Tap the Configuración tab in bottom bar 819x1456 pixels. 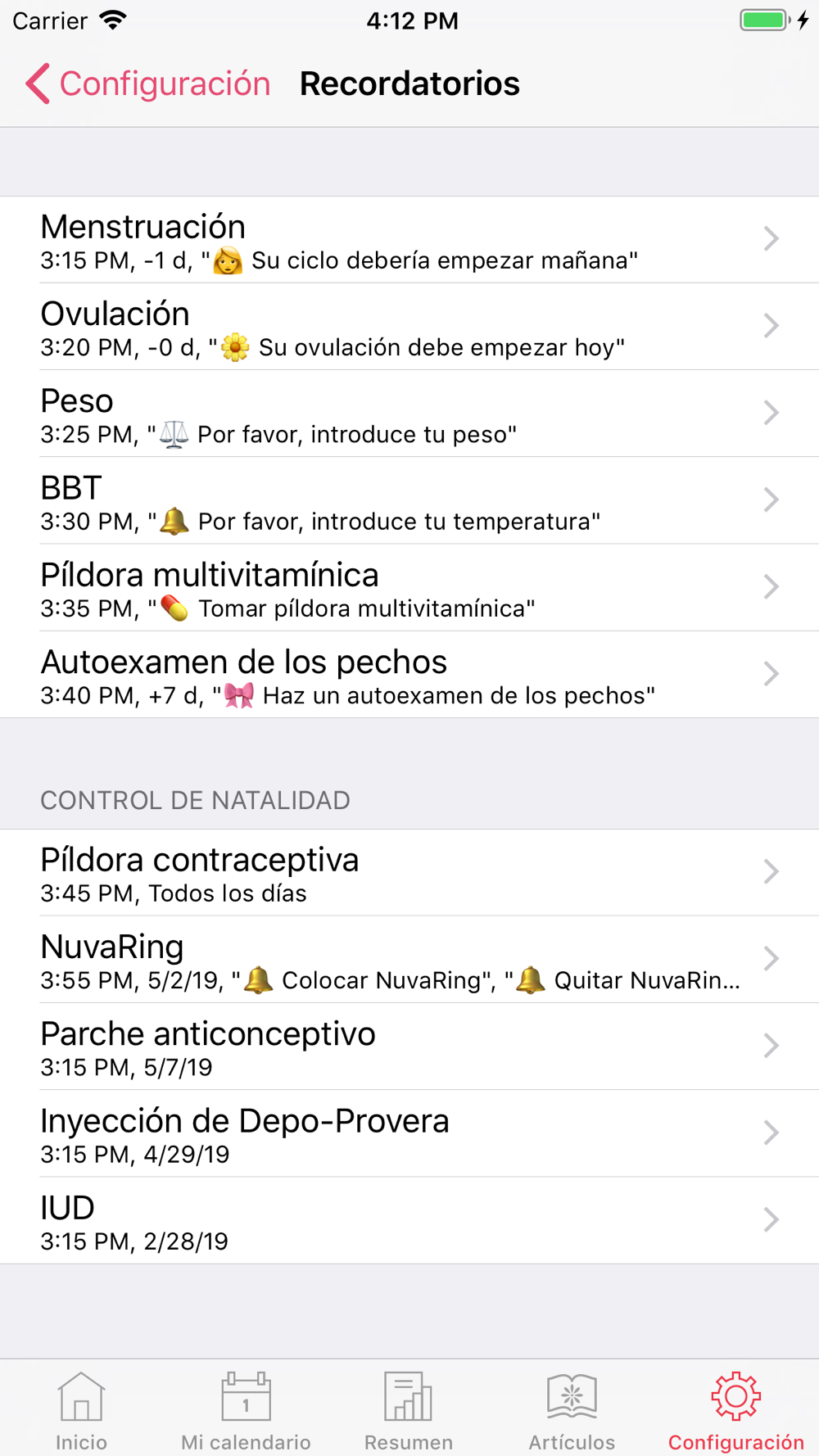(x=736, y=1410)
